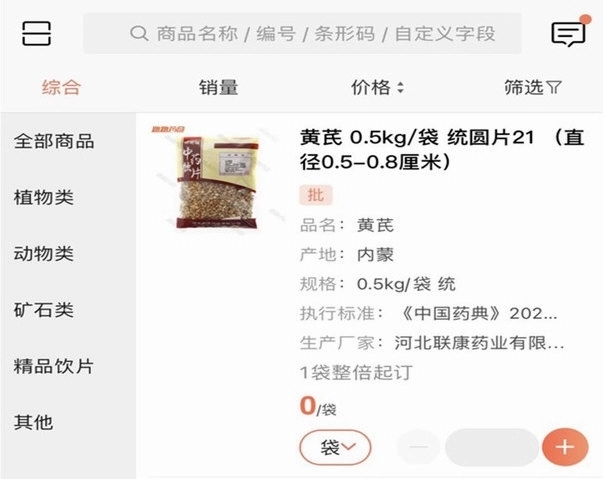Image resolution: width=603 pixels, height=479 pixels.
Task: Open the 黄芪 product image
Action: point(217,181)
